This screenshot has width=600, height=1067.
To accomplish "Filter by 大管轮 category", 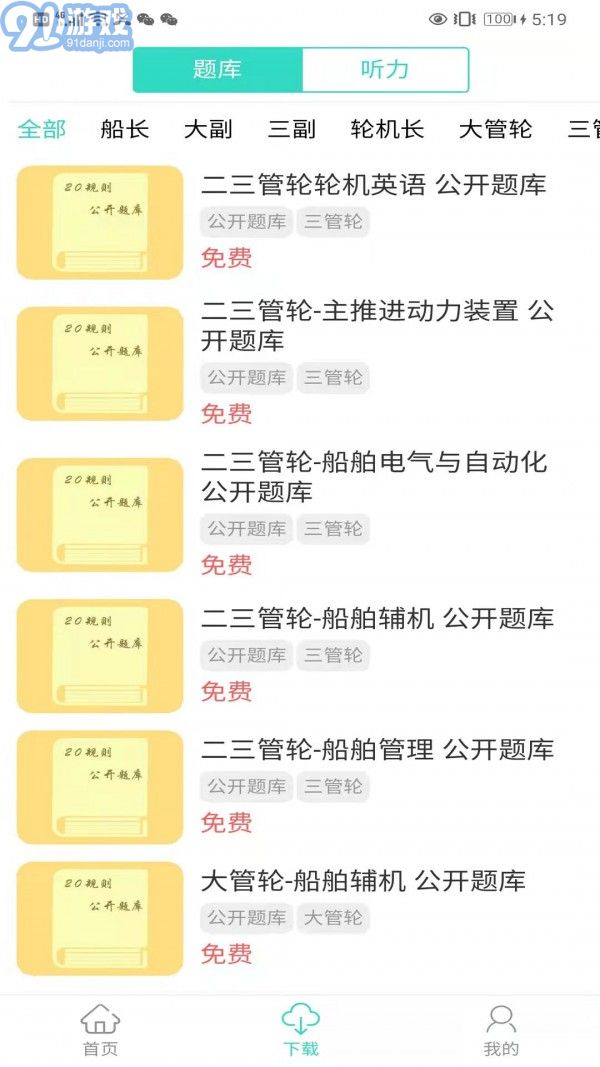I will coord(496,129).
